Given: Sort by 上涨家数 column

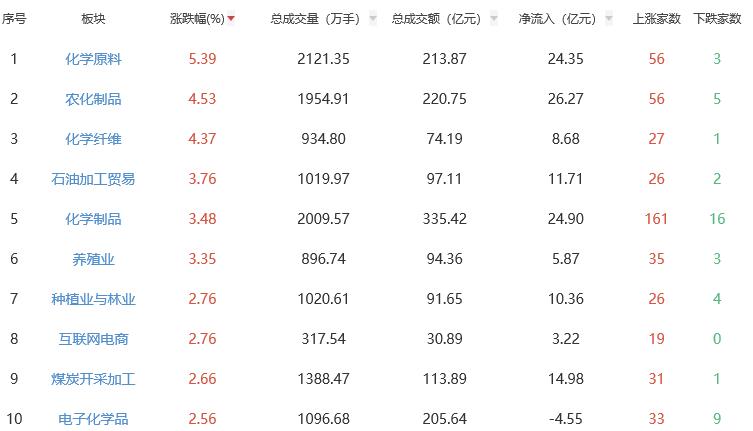Looking at the screenshot, I should coord(657,19).
